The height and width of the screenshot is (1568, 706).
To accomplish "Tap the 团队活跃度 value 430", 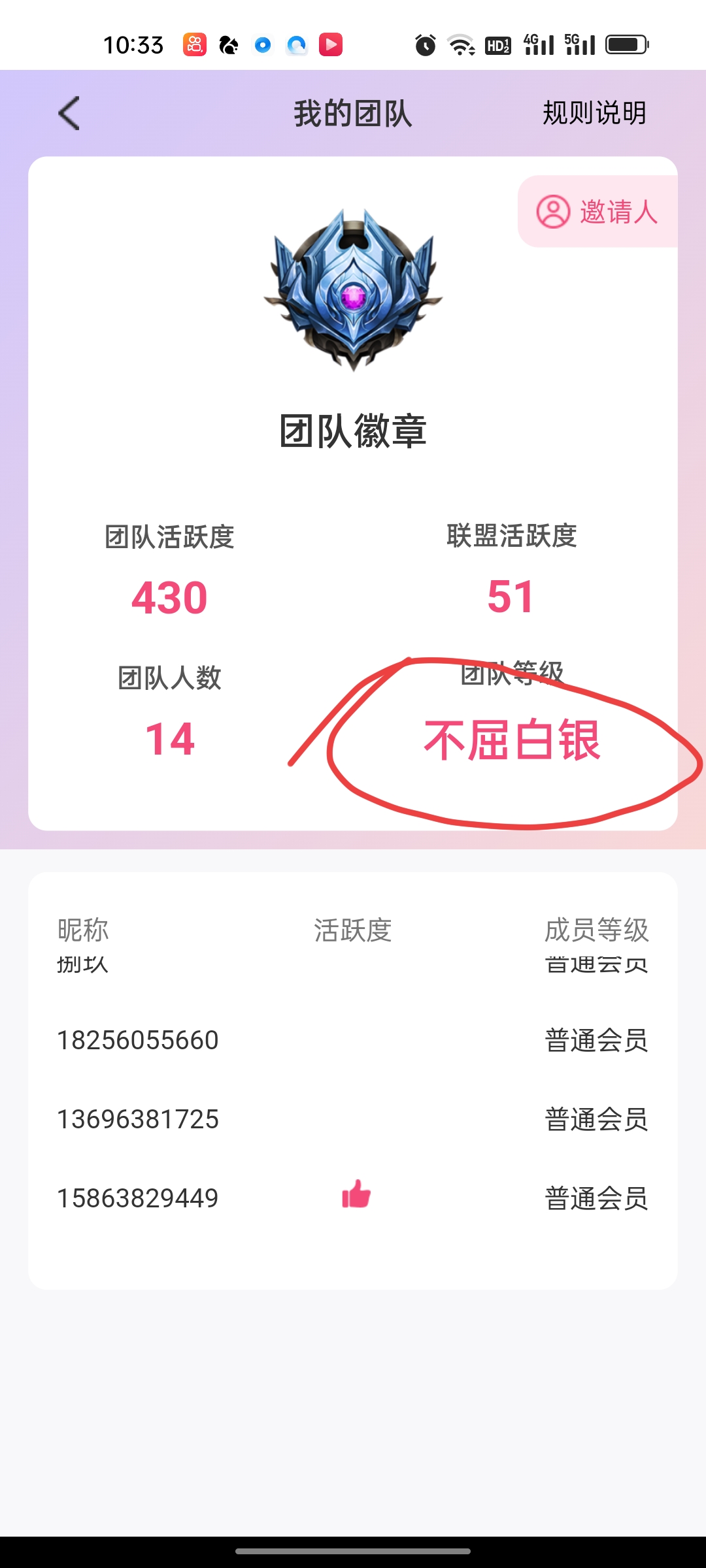I will click(x=169, y=596).
